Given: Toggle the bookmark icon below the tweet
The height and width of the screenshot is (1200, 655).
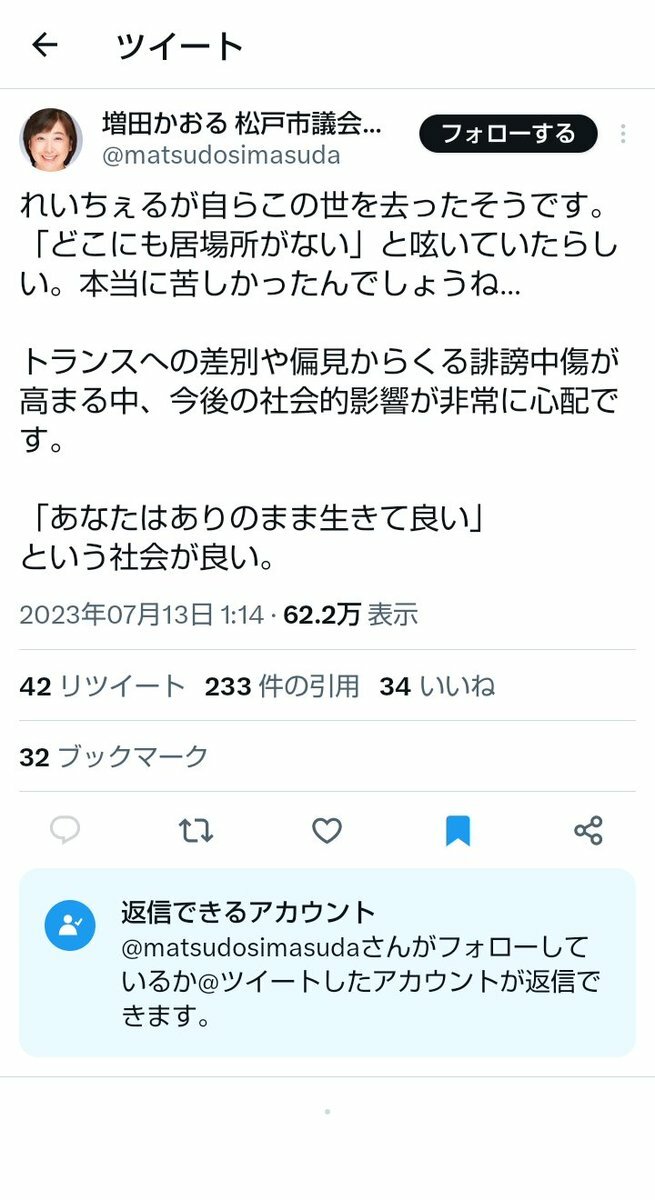Looking at the screenshot, I should click(458, 831).
